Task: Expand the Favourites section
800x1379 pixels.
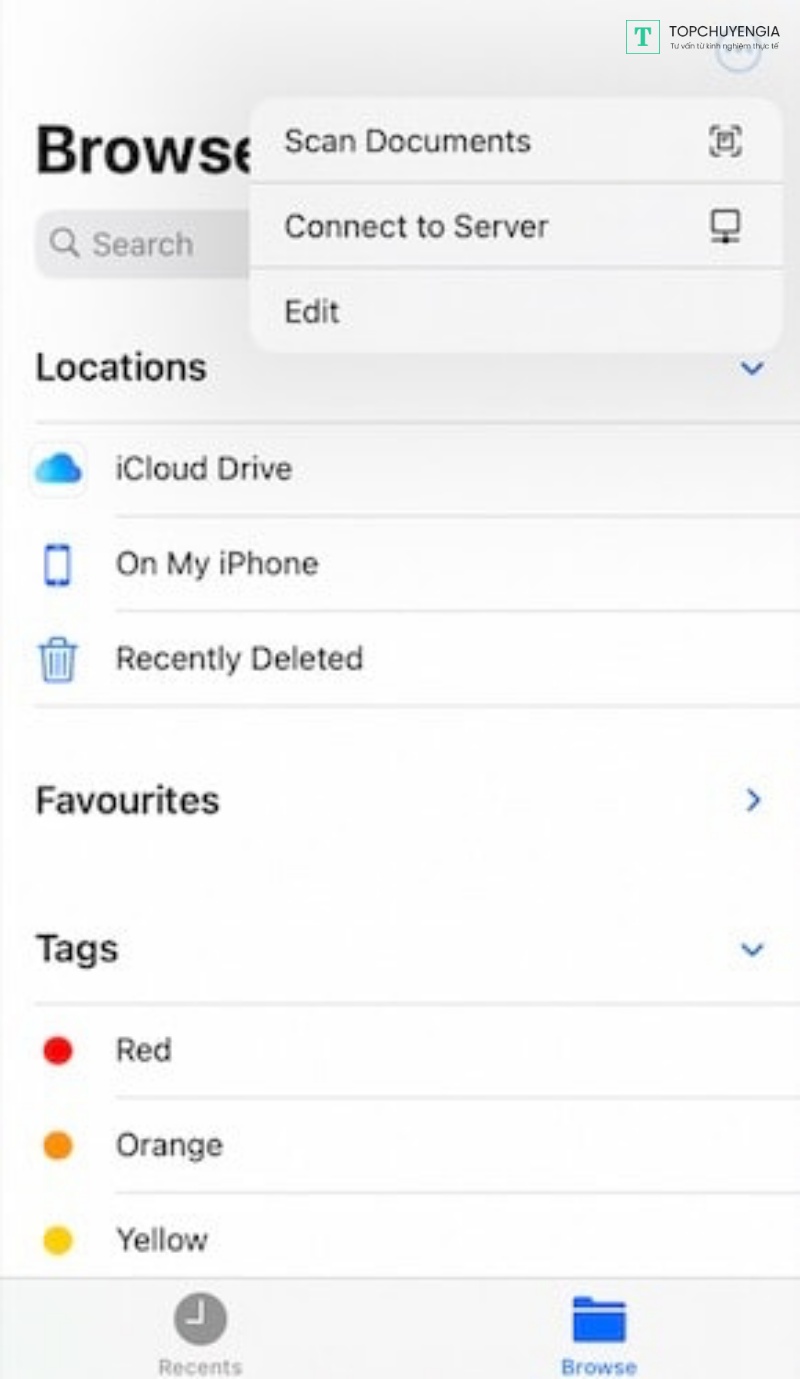Action: pos(753,800)
